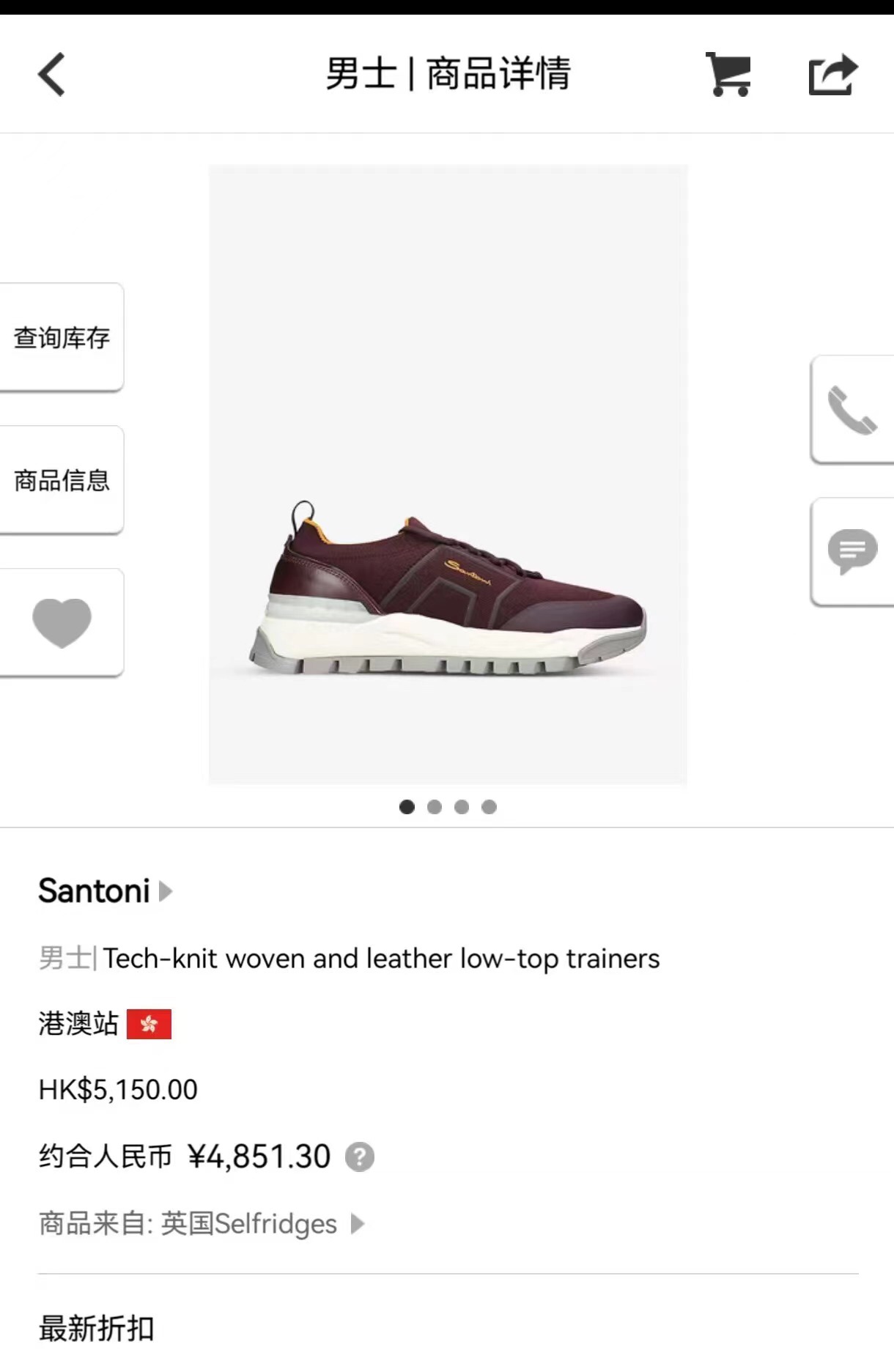Tap 查询库存 to check stock
The width and height of the screenshot is (894, 1372).
(62, 338)
